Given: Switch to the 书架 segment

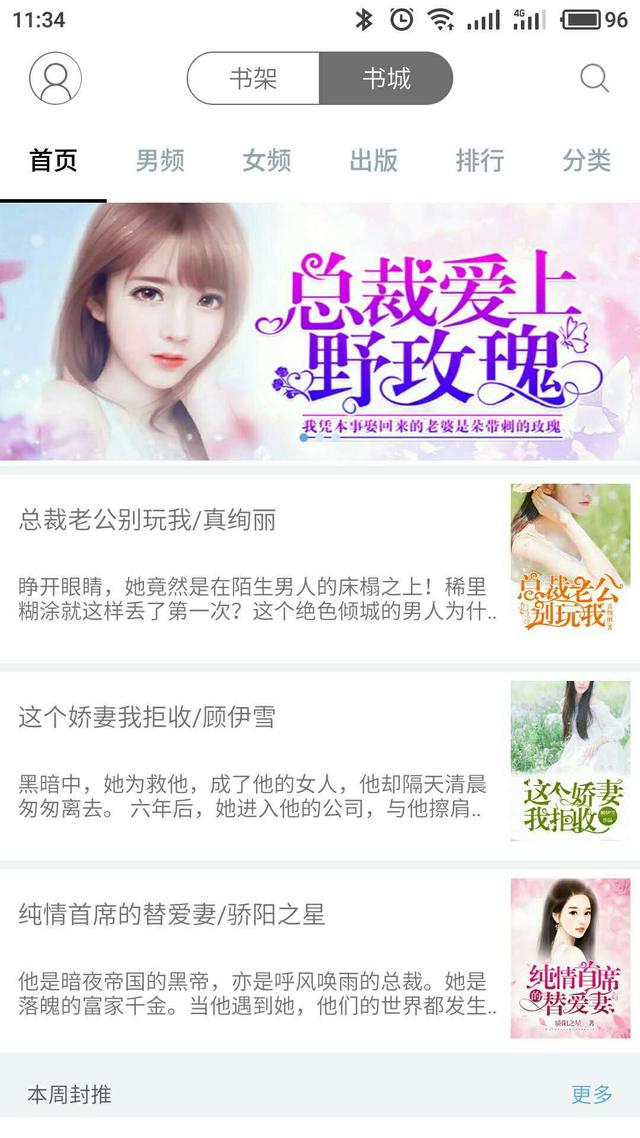Looking at the screenshot, I should [x=253, y=78].
